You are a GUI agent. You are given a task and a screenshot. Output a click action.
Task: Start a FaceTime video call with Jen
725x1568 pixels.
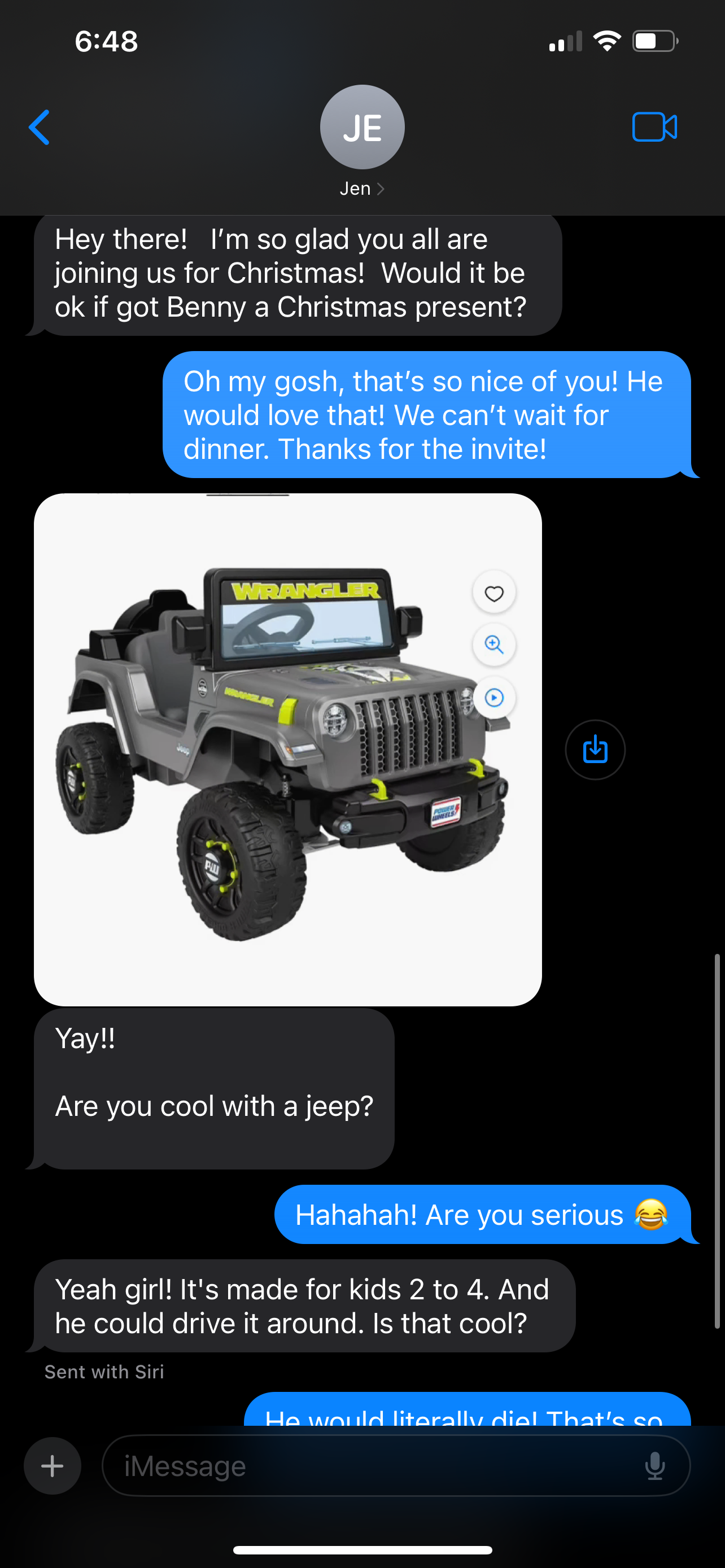tap(654, 127)
